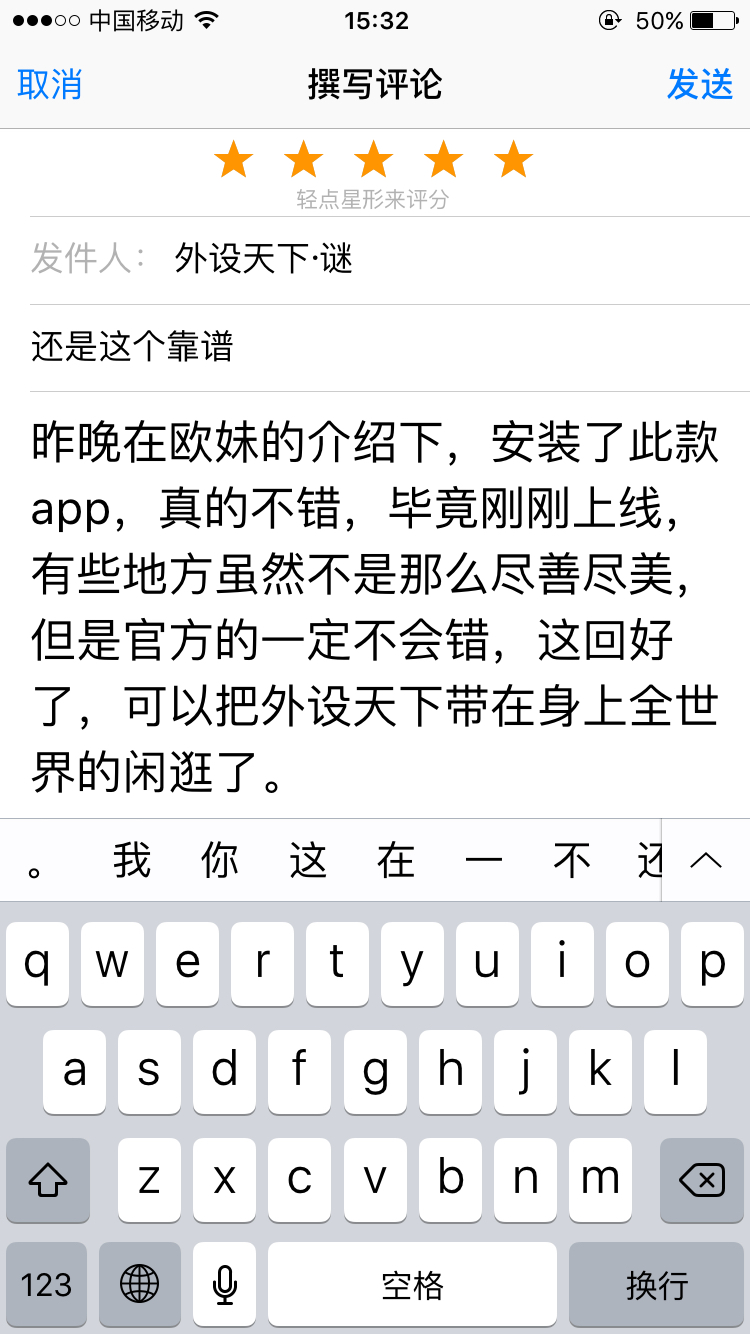Viewport: 750px width, 1334px height.
Task: Select the fifth star rating
Action: (x=513, y=159)
